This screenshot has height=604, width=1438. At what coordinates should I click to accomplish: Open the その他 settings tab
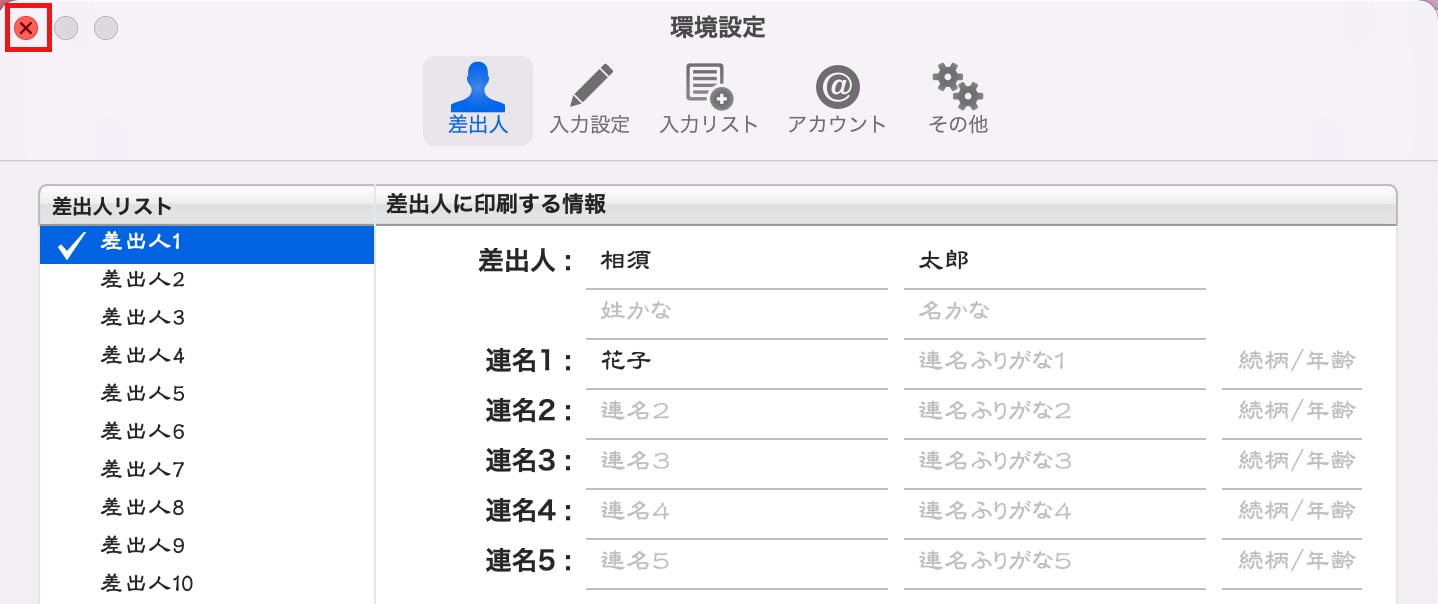point(957,100)
